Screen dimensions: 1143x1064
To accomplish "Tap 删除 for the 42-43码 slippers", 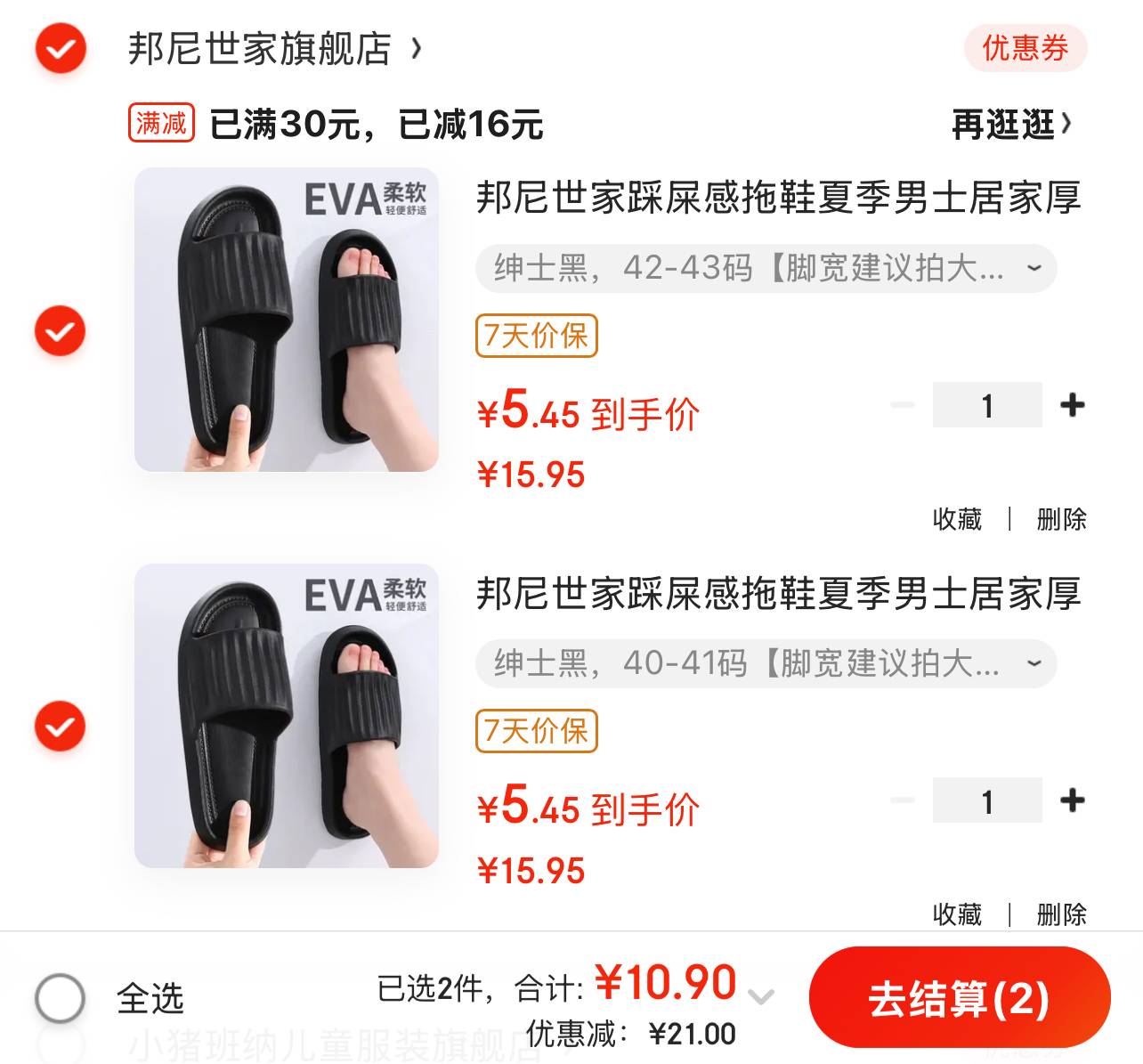I will pyautogui.click(x=1061, y=519).
